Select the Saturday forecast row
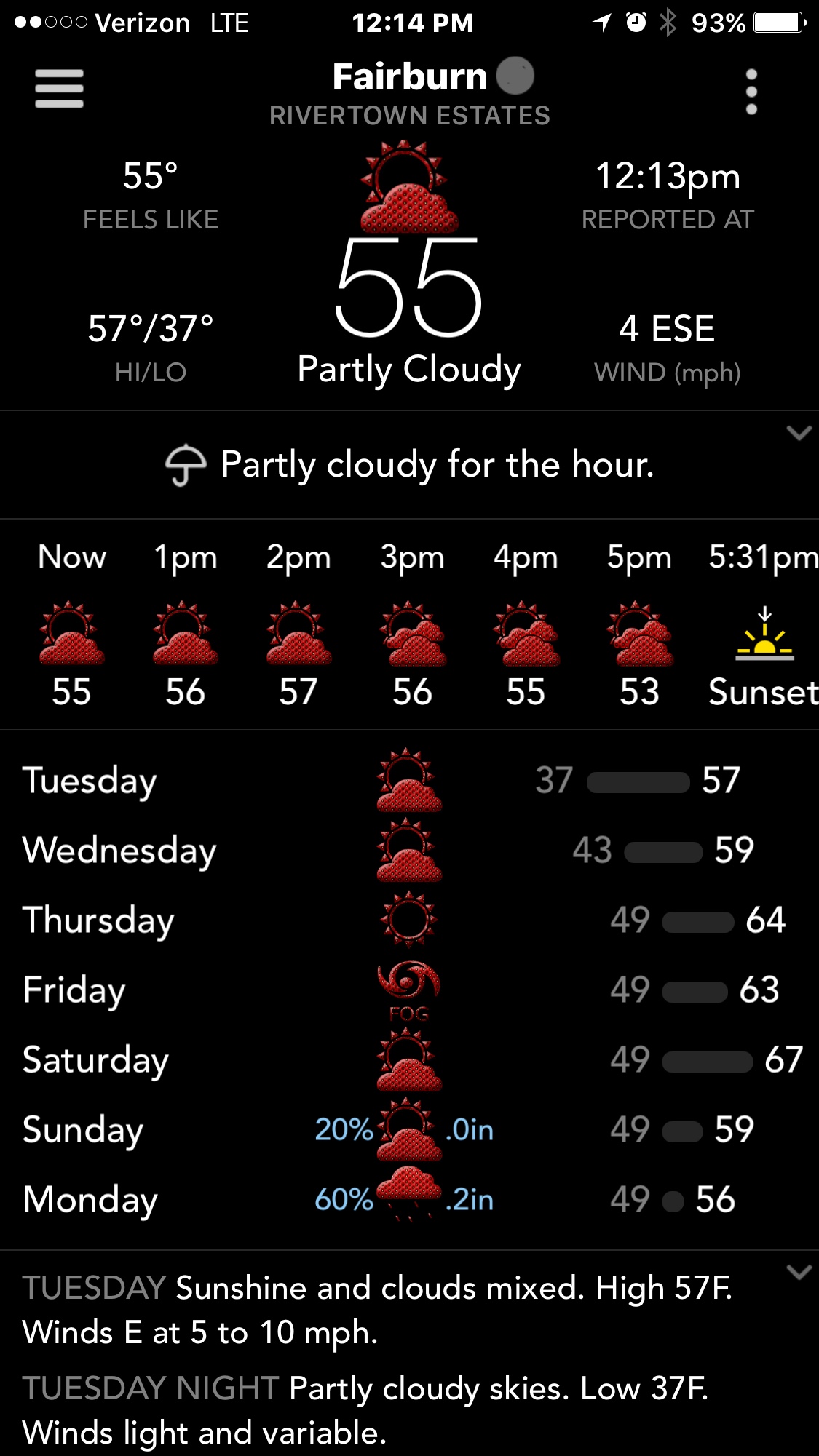Screen dimensions: 819x1456 pyautogui.click(x=409, y=1060)
